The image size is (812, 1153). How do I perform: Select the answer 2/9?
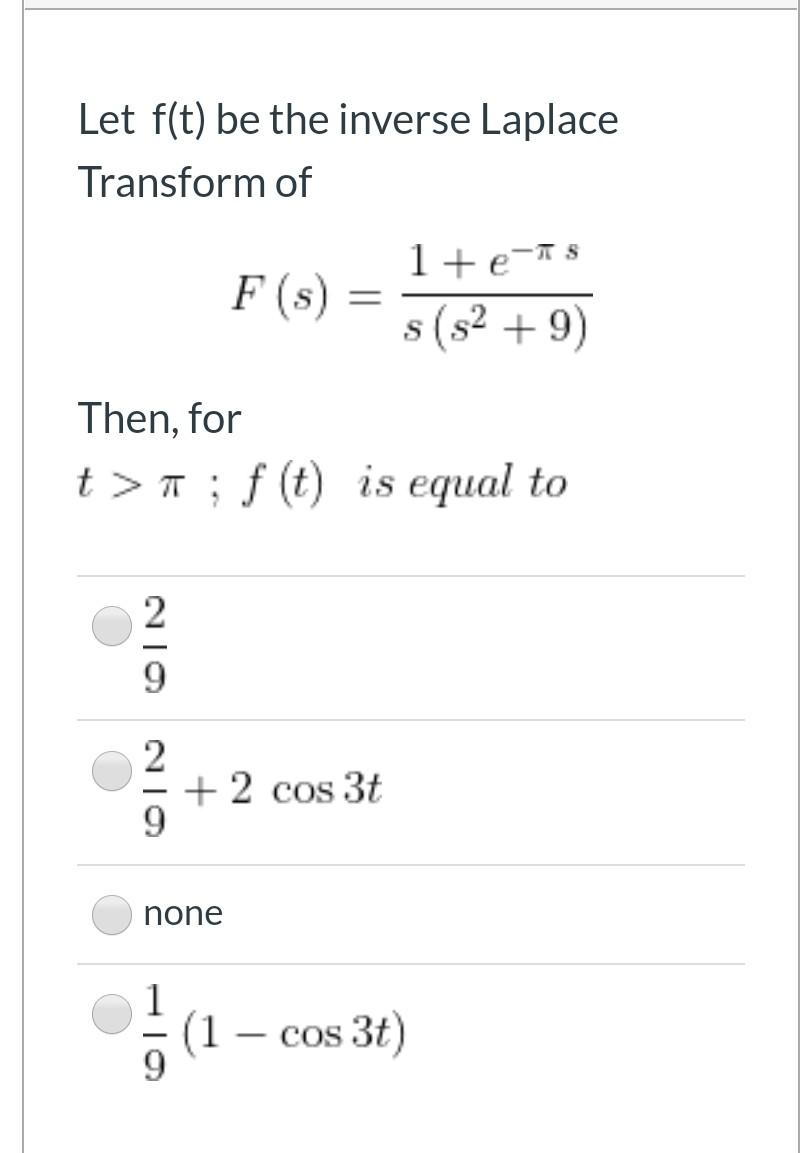[112, 627]
